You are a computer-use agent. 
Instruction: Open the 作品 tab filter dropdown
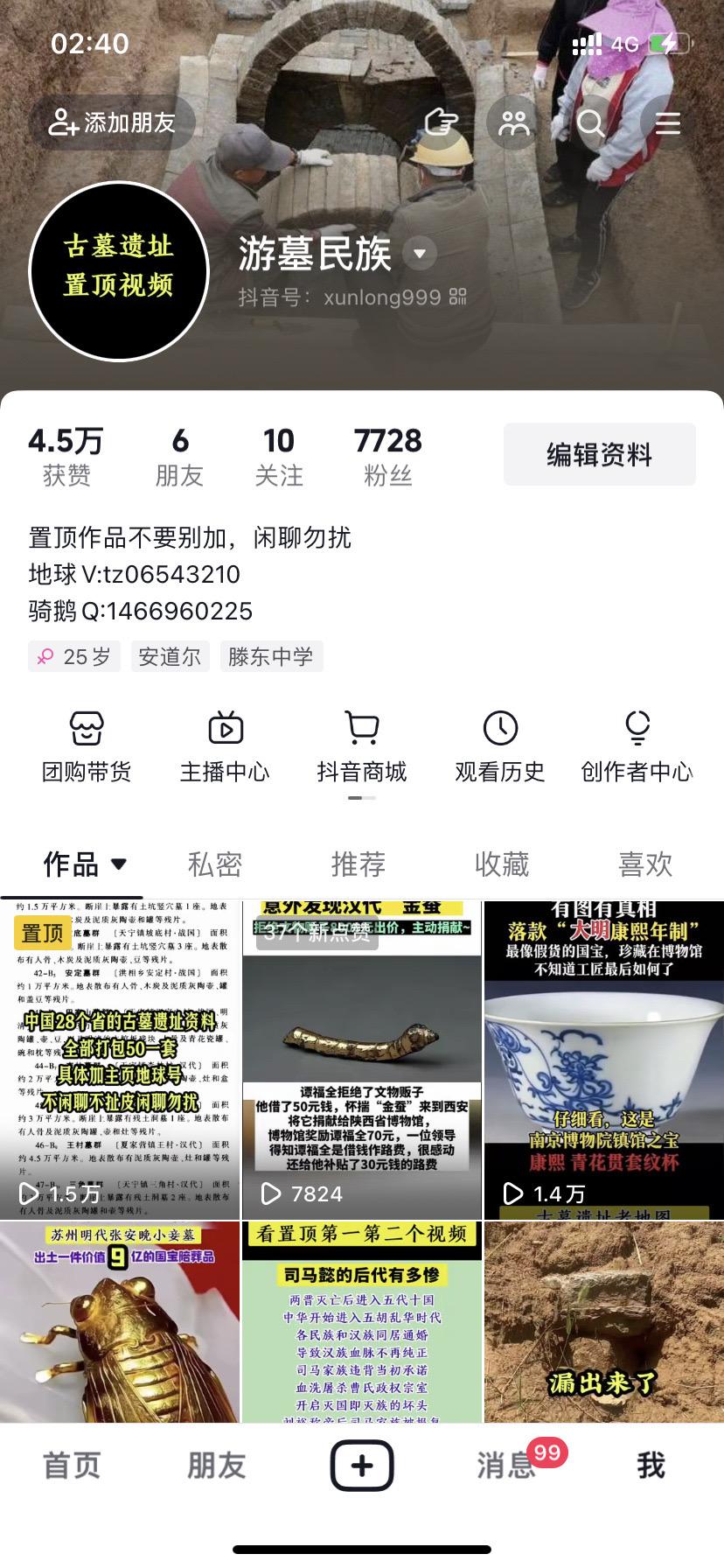(x=83, y=864)
